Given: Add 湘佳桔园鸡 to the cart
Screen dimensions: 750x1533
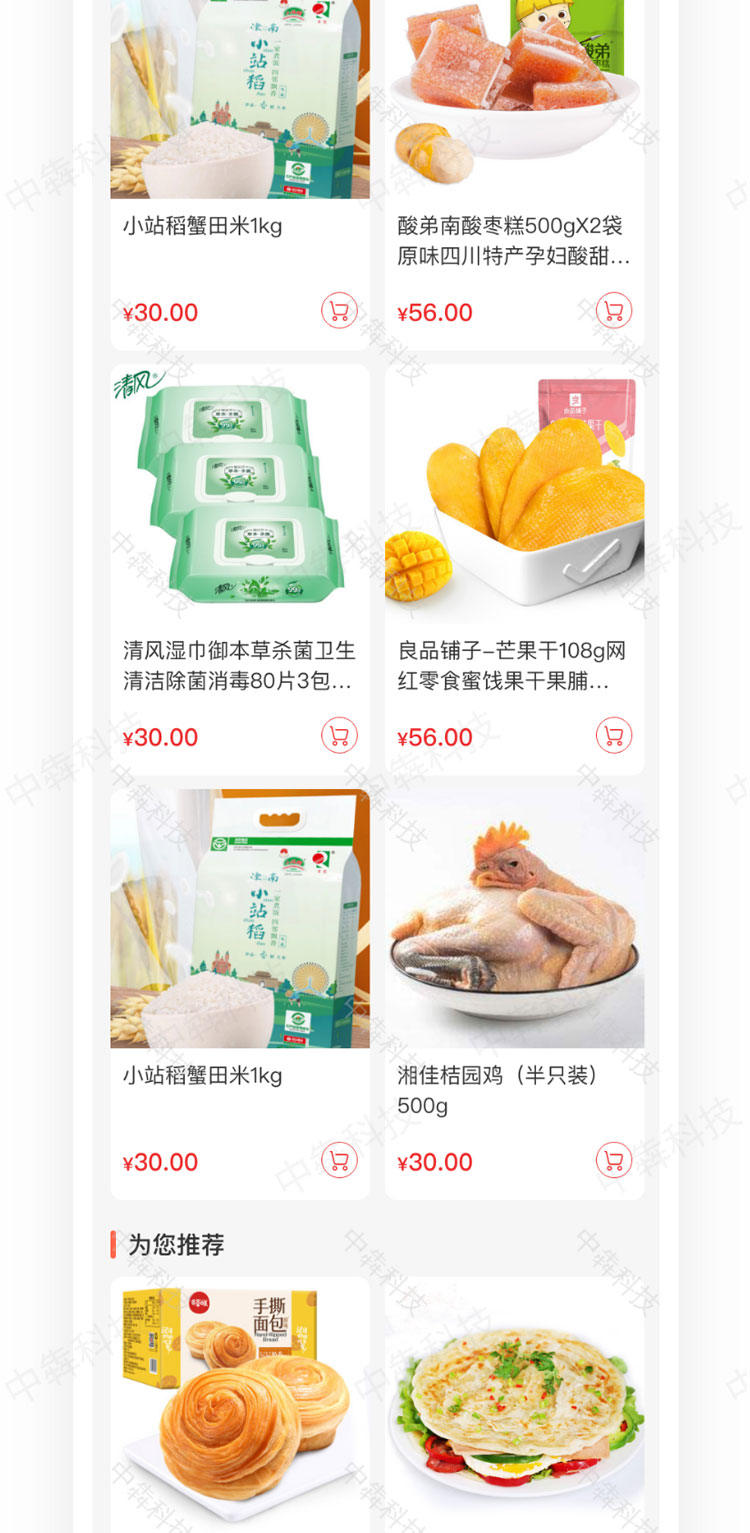Looking at the screenshot, I should (613, 1160).
